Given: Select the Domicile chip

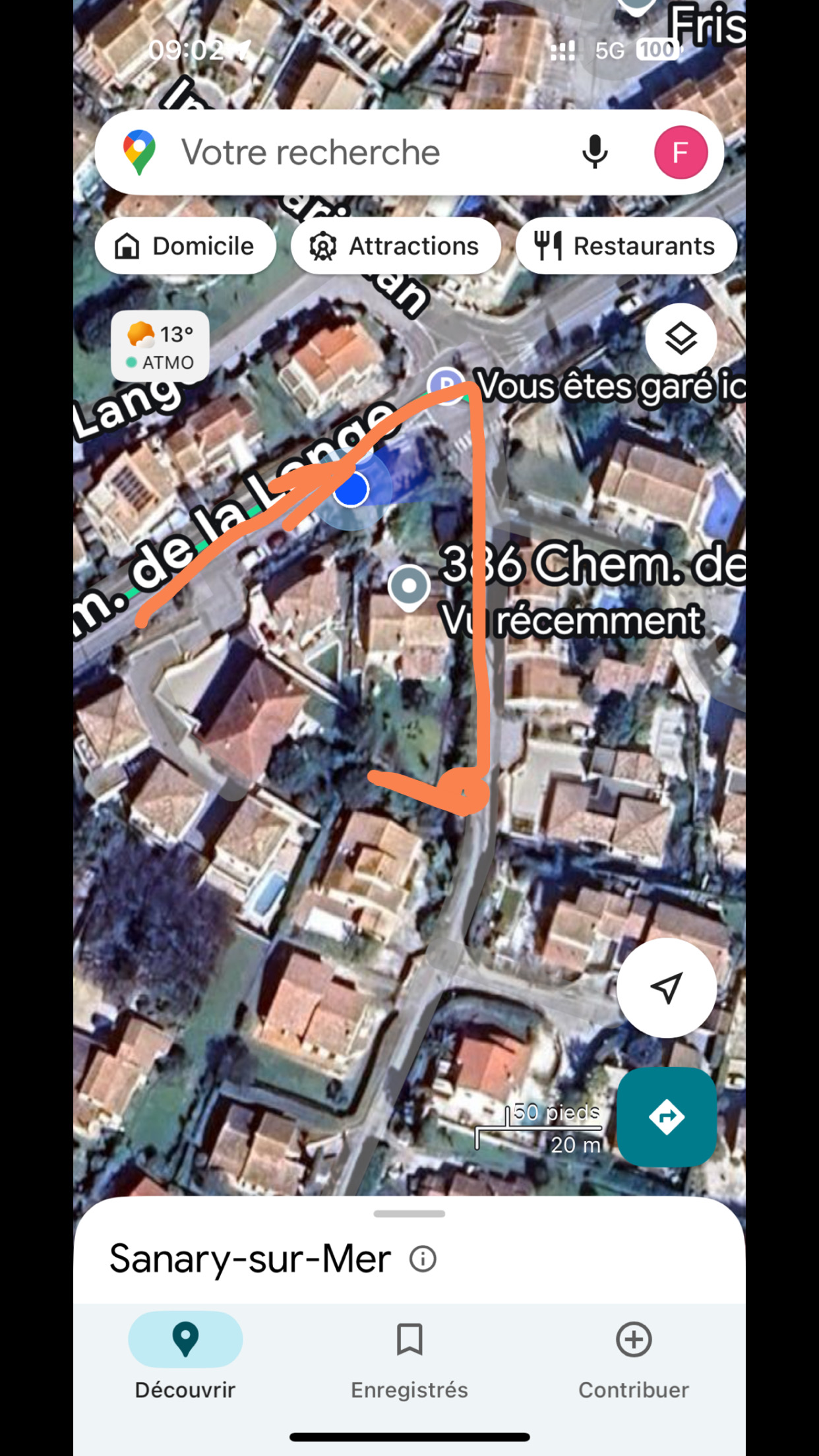Looking at the screenshot, I should 185,246.
